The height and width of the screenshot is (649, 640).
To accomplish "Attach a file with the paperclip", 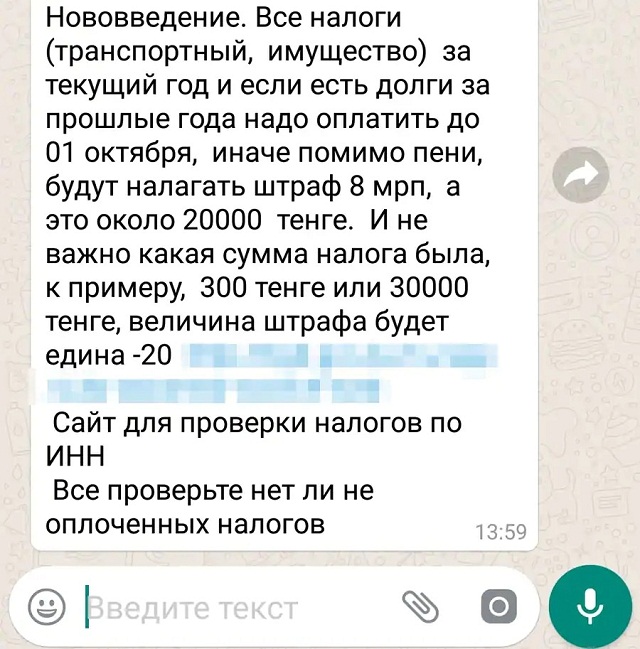I will pos(420,605).
